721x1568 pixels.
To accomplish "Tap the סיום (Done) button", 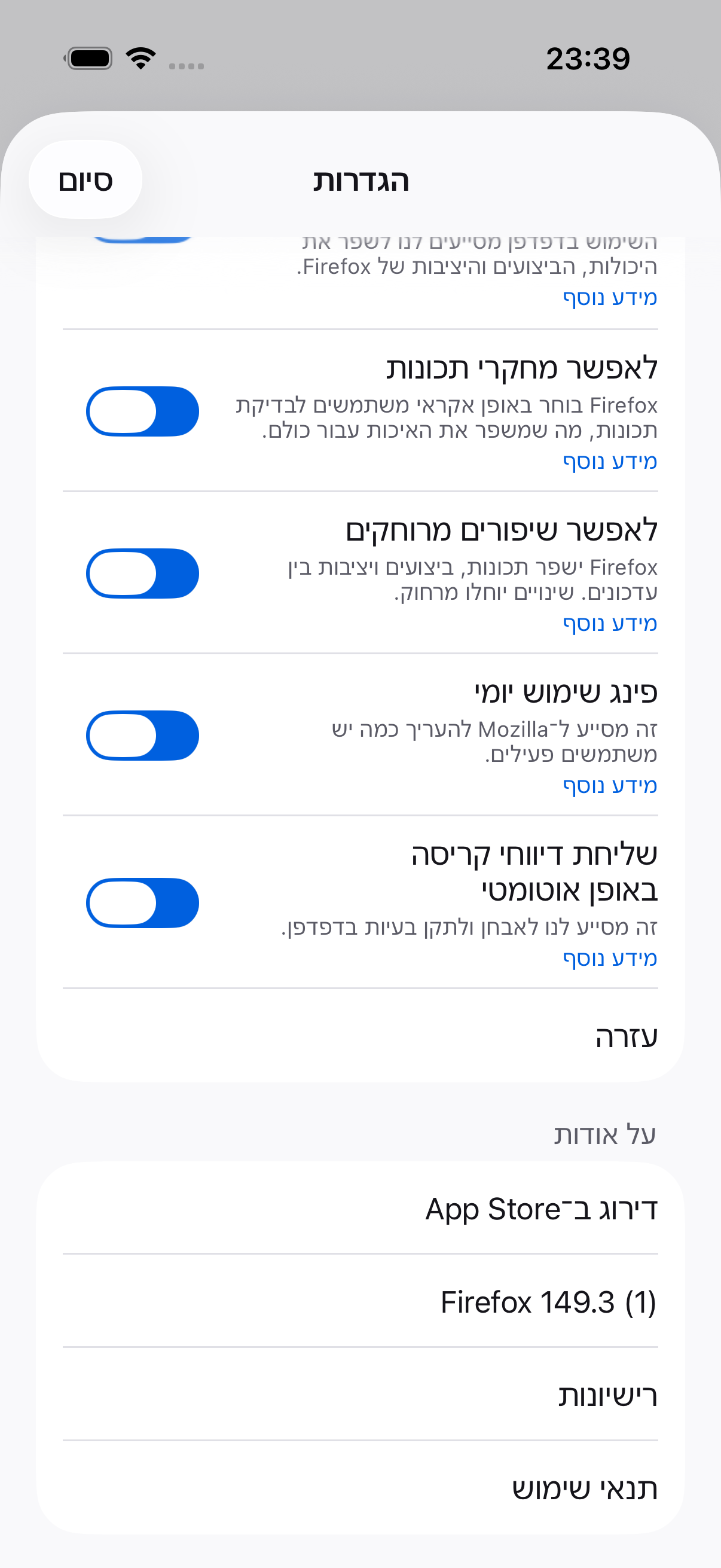I will coord(85,180).
